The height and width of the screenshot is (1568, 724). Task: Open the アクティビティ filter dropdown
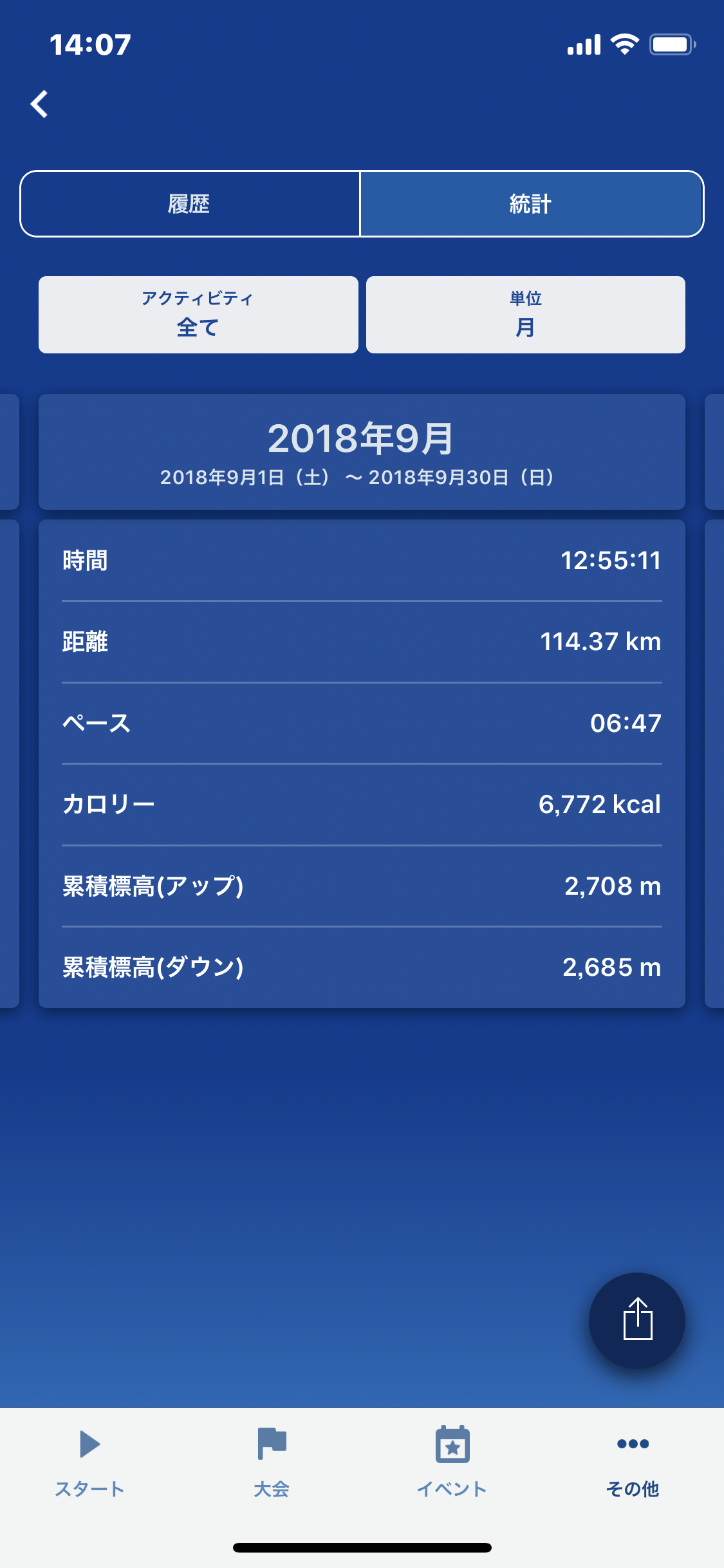(198, 315)
